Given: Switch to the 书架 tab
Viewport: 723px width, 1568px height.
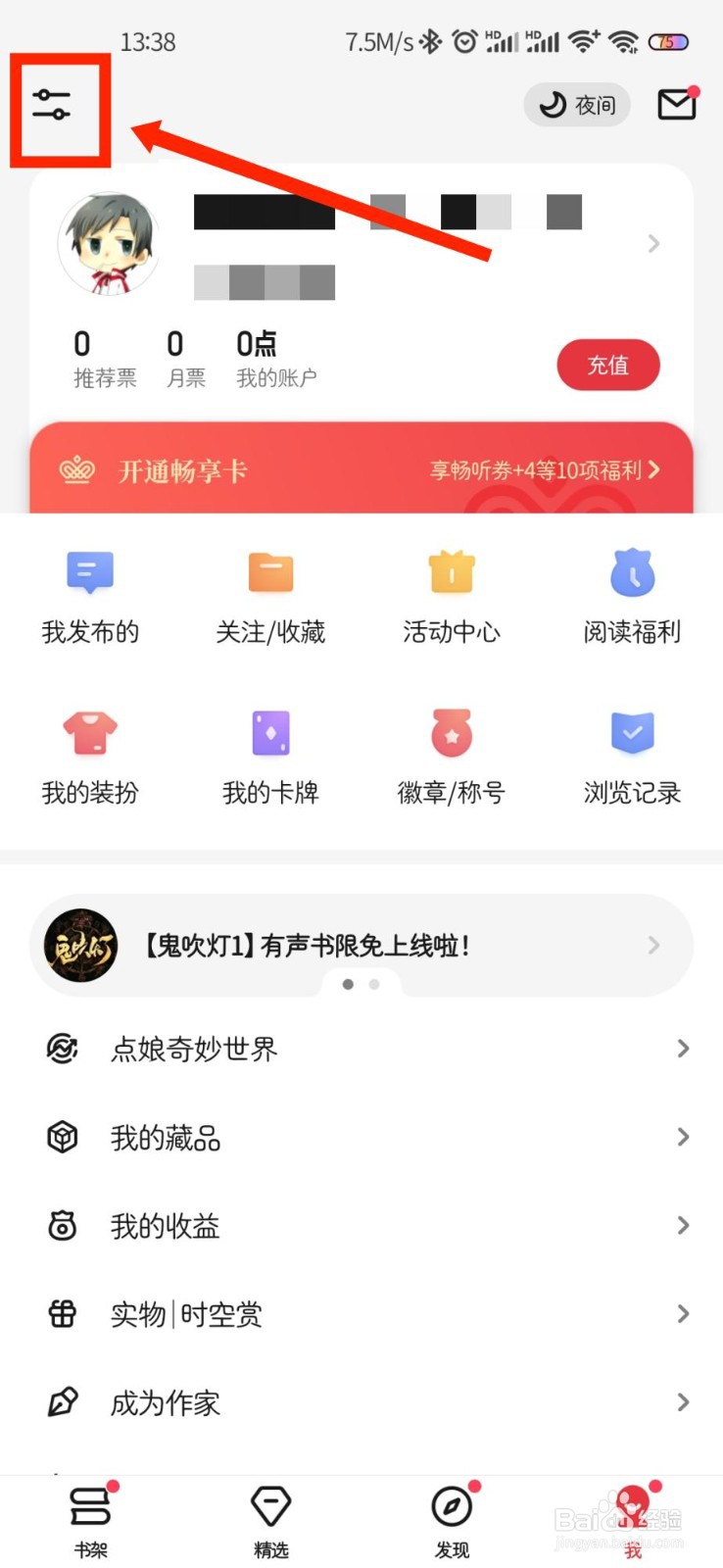Looking at the screenshot, I should point(91,1520).
